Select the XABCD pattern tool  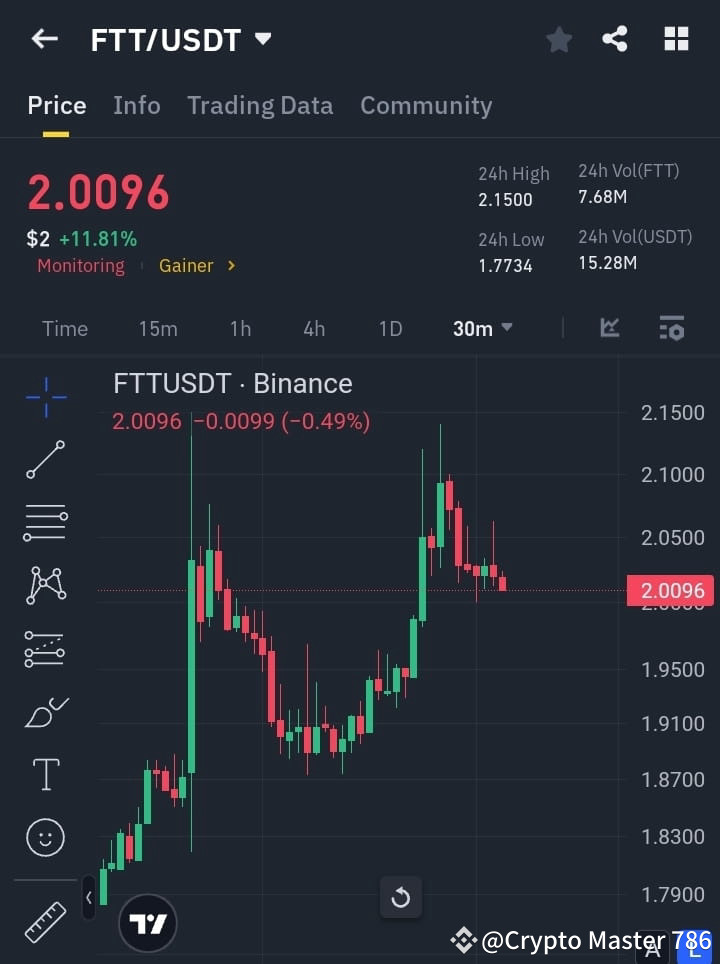tap(45, 586)
